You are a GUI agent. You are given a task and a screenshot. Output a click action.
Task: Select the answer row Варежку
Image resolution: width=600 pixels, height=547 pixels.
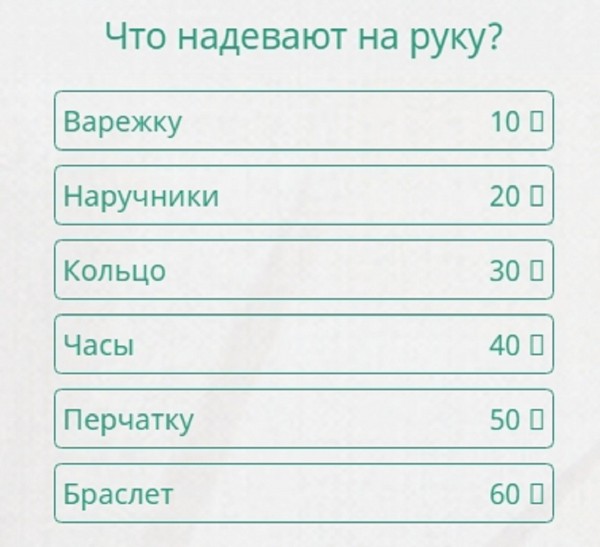click(303, 121)
